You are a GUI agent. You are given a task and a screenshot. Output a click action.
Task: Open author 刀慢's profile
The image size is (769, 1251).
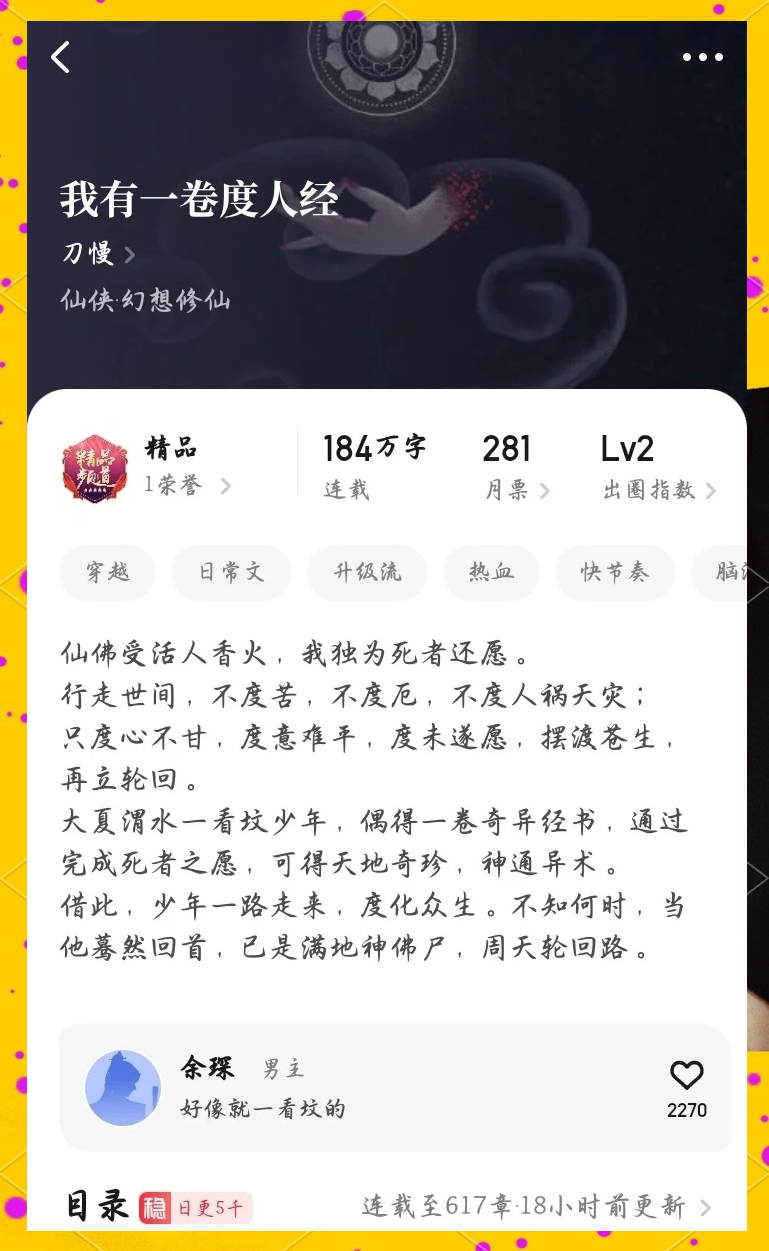click(x=98, y=254)
